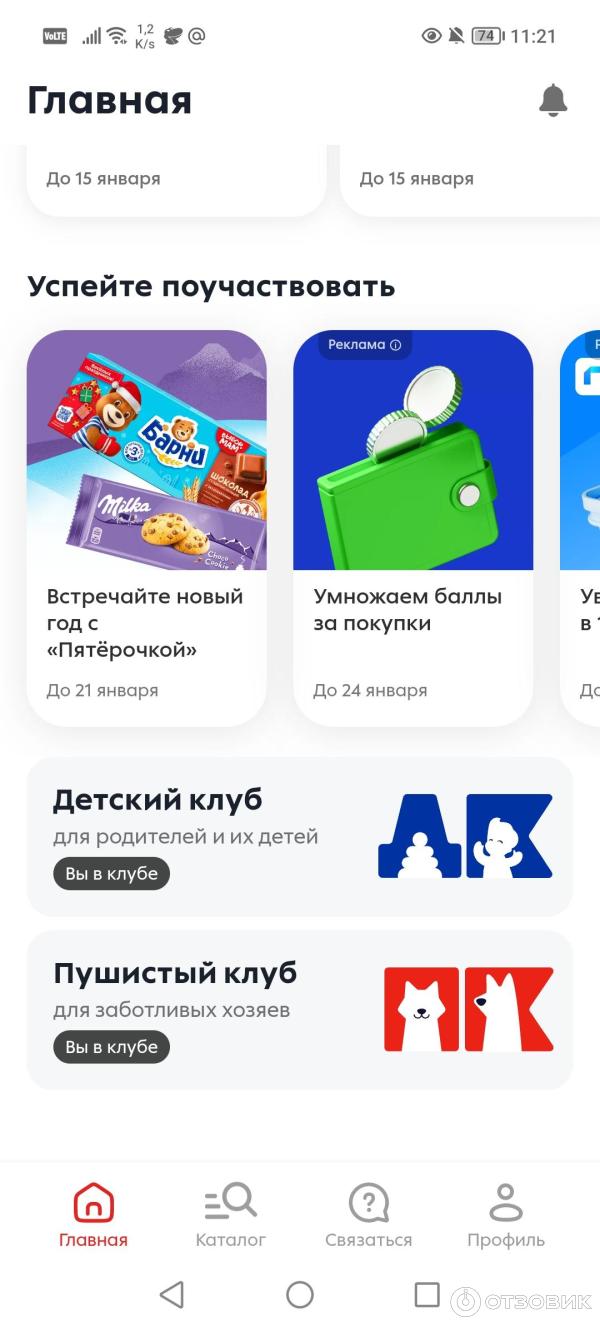Viewport: 600px width, 1327px height.
Task: Switch to the Связаться tab
Action: [x=368, y=1214]
